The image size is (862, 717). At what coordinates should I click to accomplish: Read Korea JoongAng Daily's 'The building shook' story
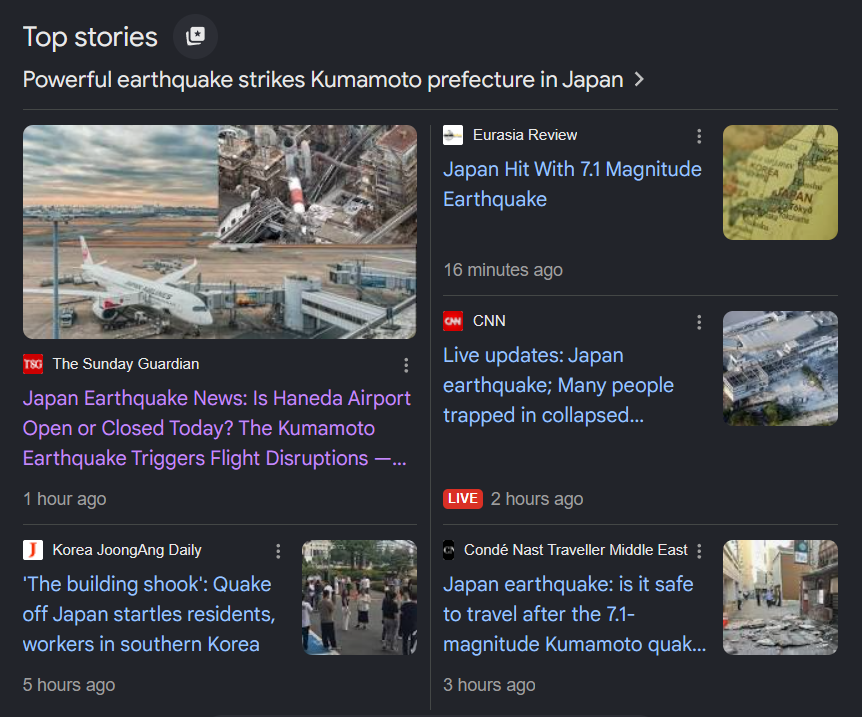click(149, 614)
